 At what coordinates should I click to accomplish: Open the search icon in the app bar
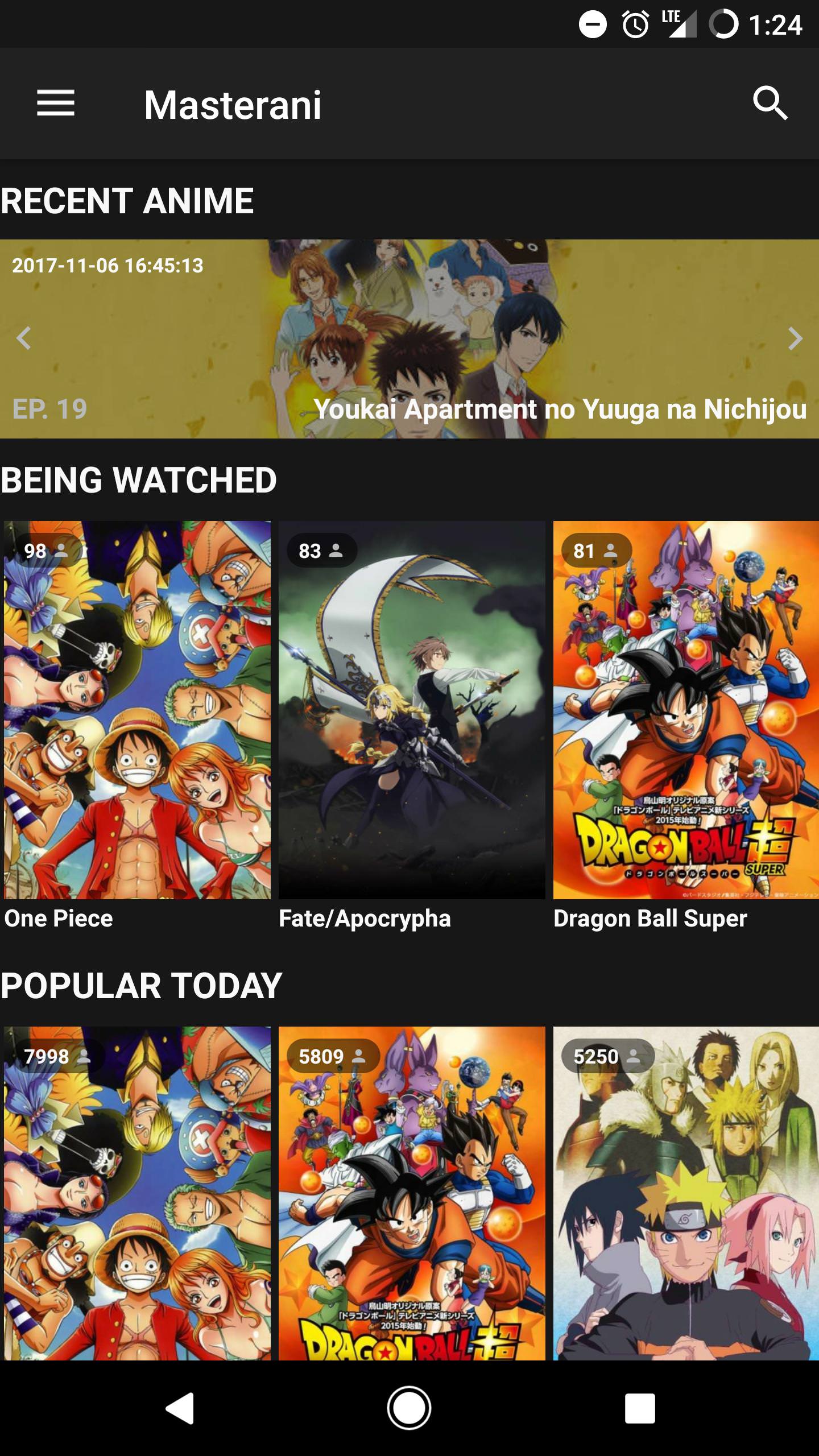click(x=770, y=104)
